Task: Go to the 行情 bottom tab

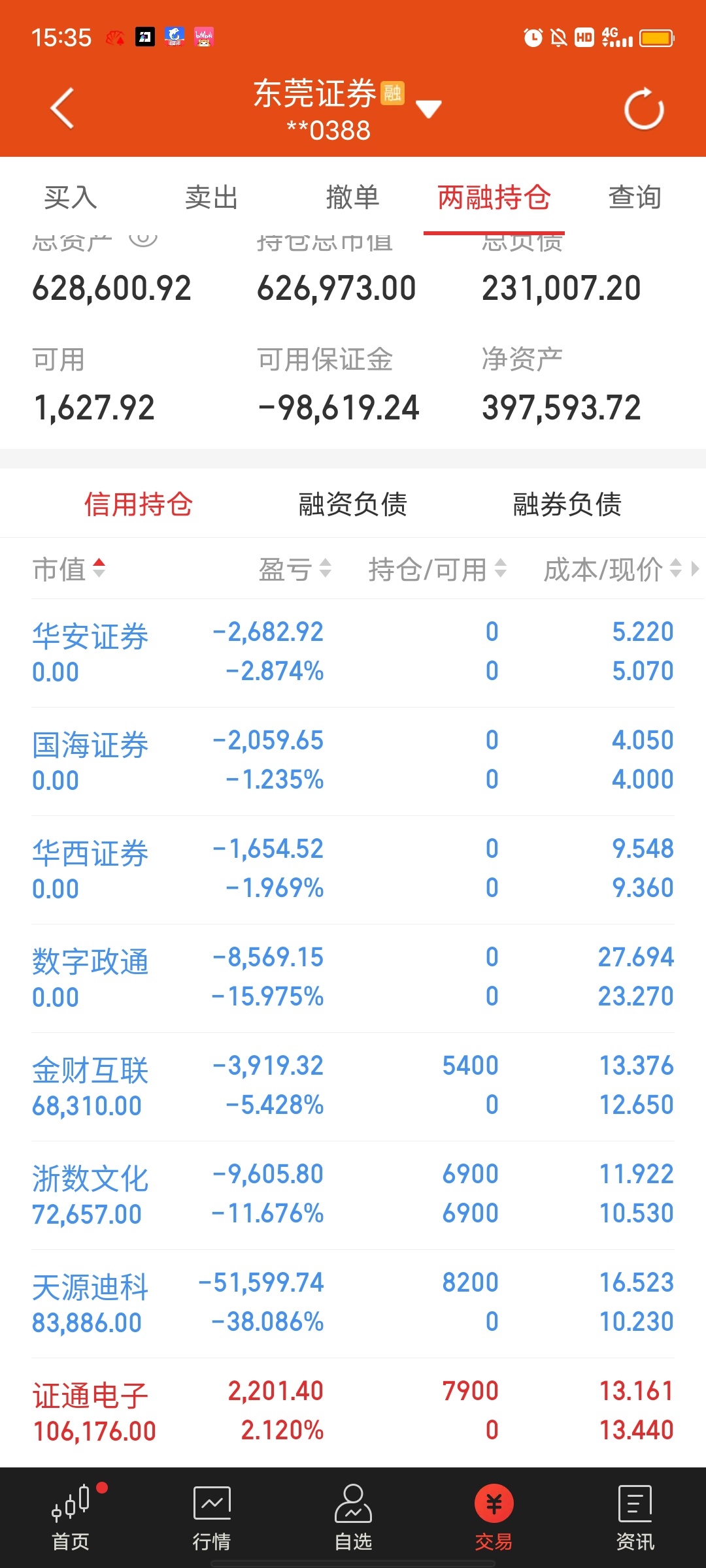Action: coord(212,1517)
